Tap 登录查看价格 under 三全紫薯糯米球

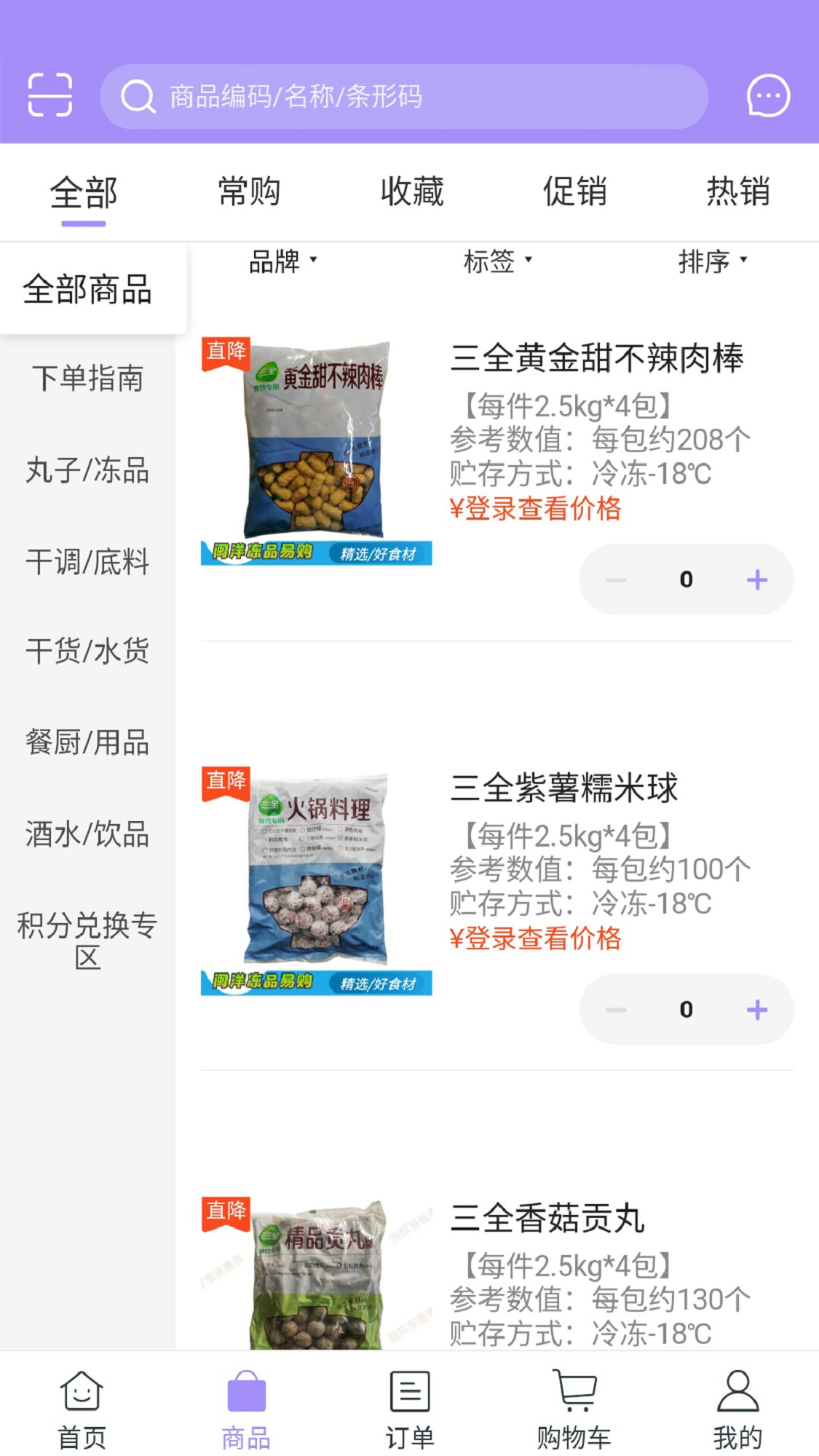point(537,940)
